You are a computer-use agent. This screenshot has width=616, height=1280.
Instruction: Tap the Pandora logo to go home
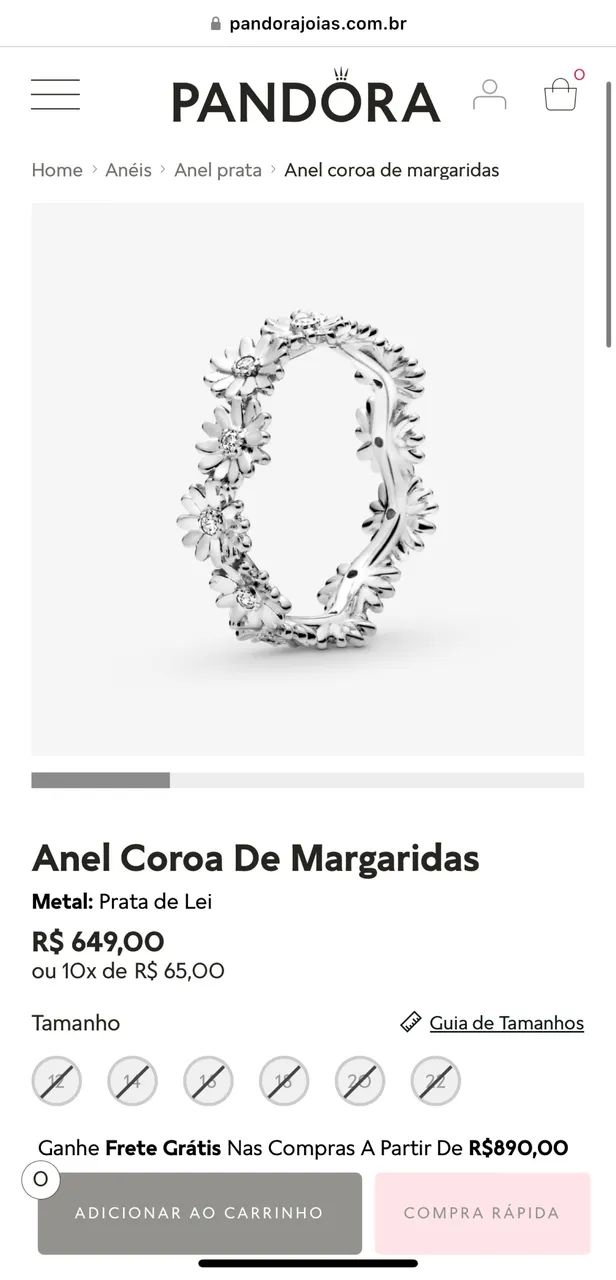coord(306,97)
